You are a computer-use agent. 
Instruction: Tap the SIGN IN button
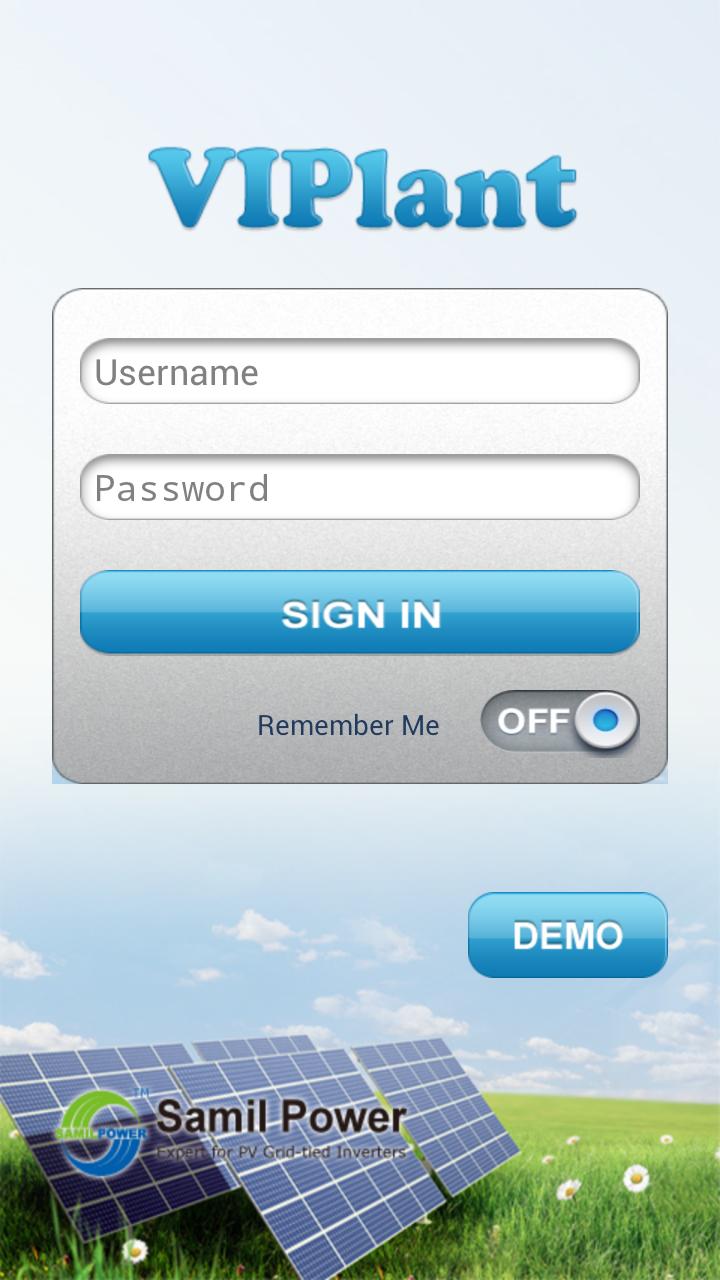pyautogui.click(x=359, y=613)
